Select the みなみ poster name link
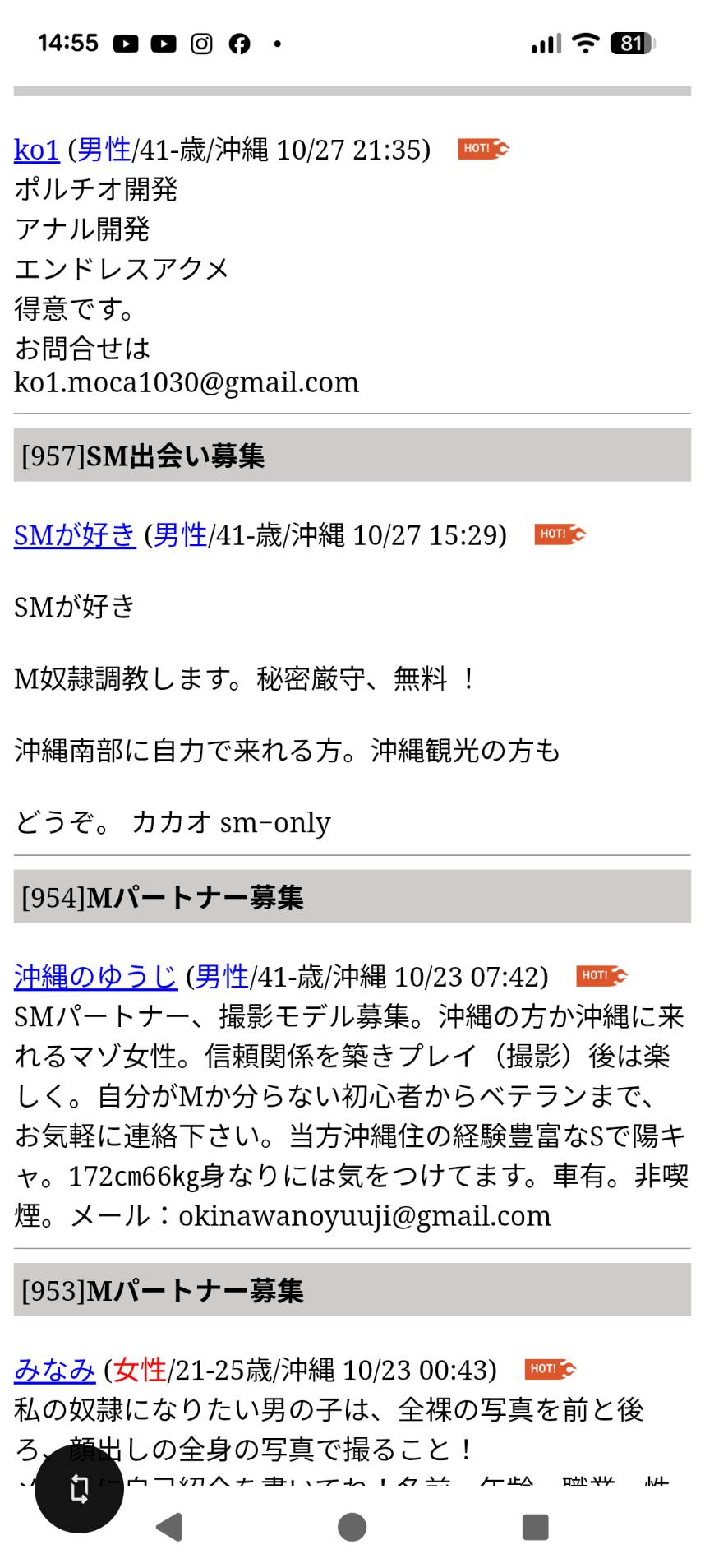The height and width of the screenshot is (1568, 705). (x=54, y=1369)
